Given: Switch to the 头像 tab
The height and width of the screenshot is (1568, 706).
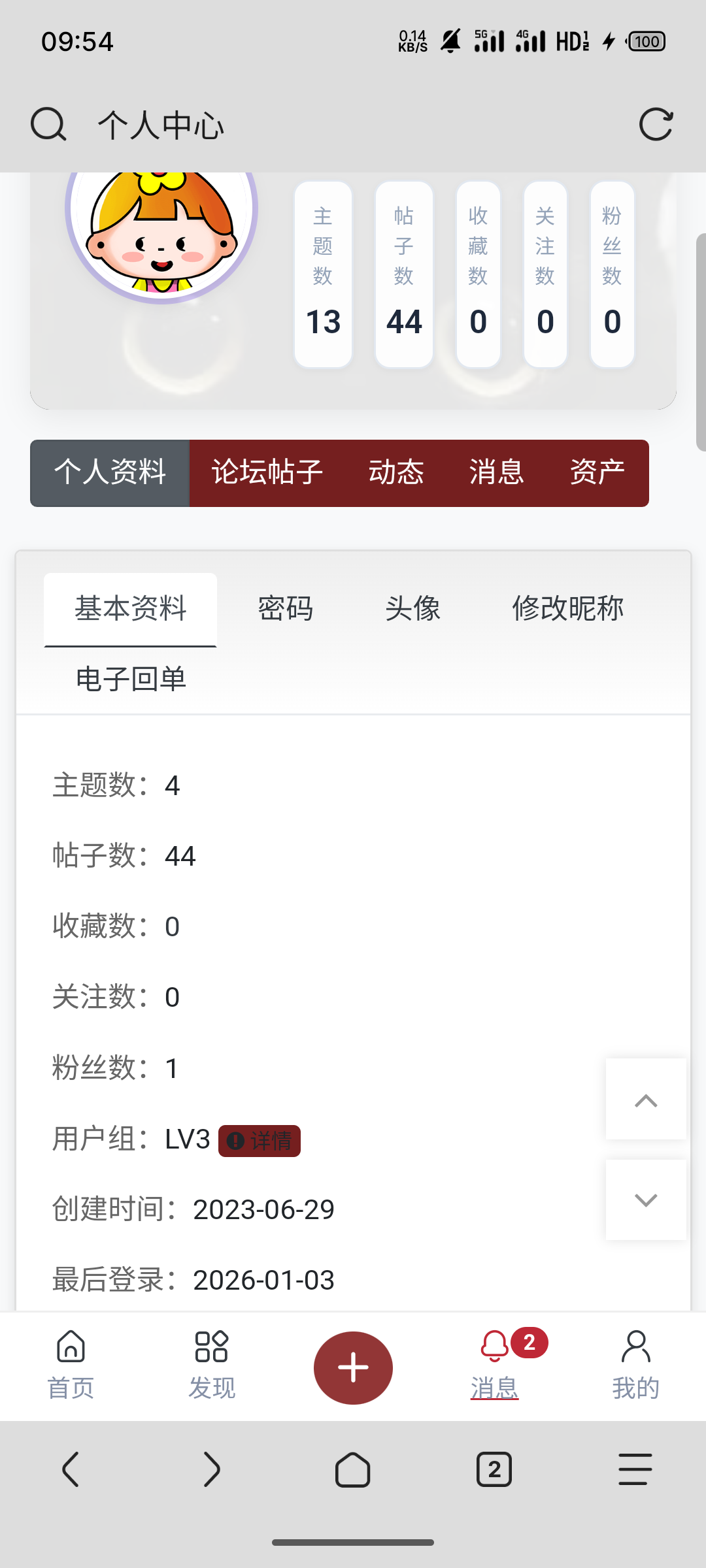Looking at the screenshot, I should tap(412, 609).
